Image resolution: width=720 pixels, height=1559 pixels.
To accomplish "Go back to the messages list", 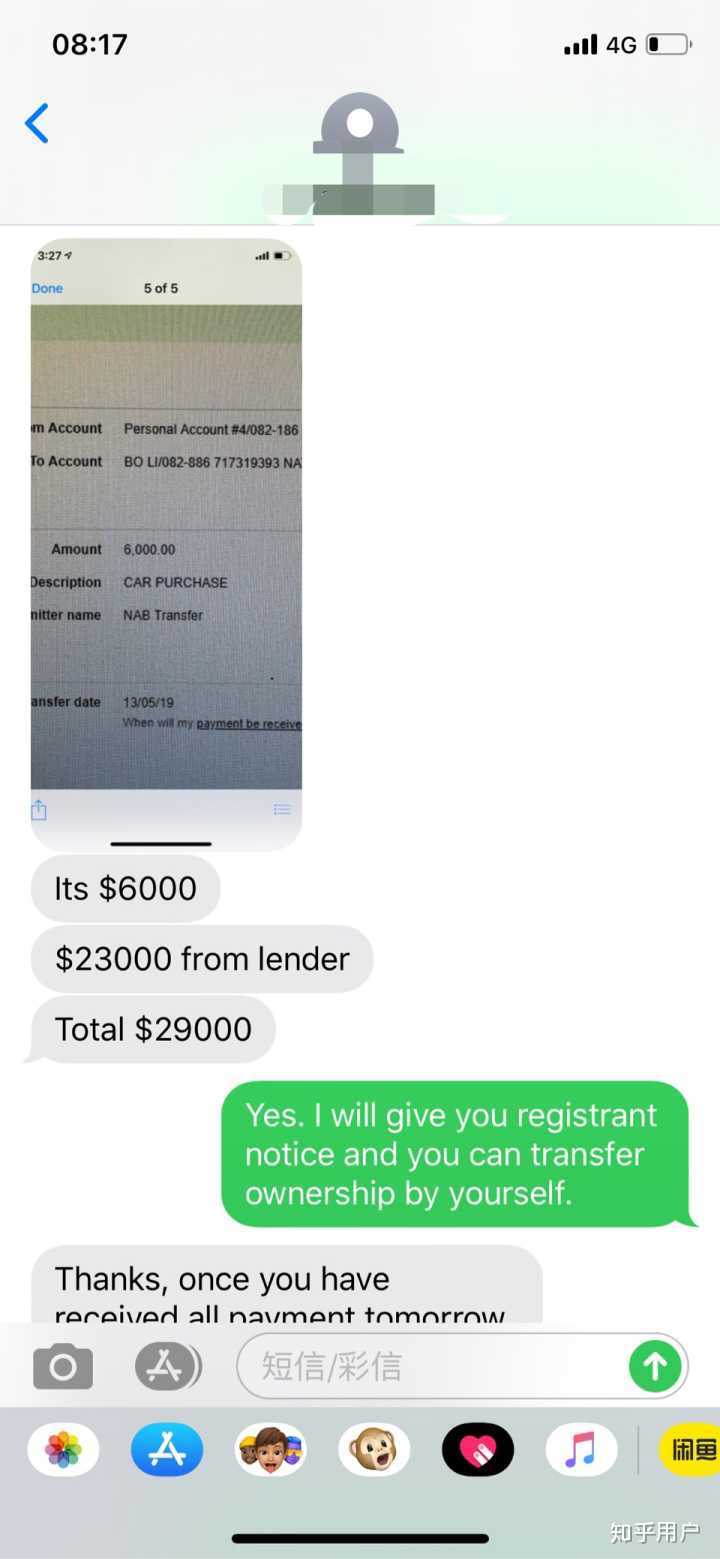I will (37, 124).
